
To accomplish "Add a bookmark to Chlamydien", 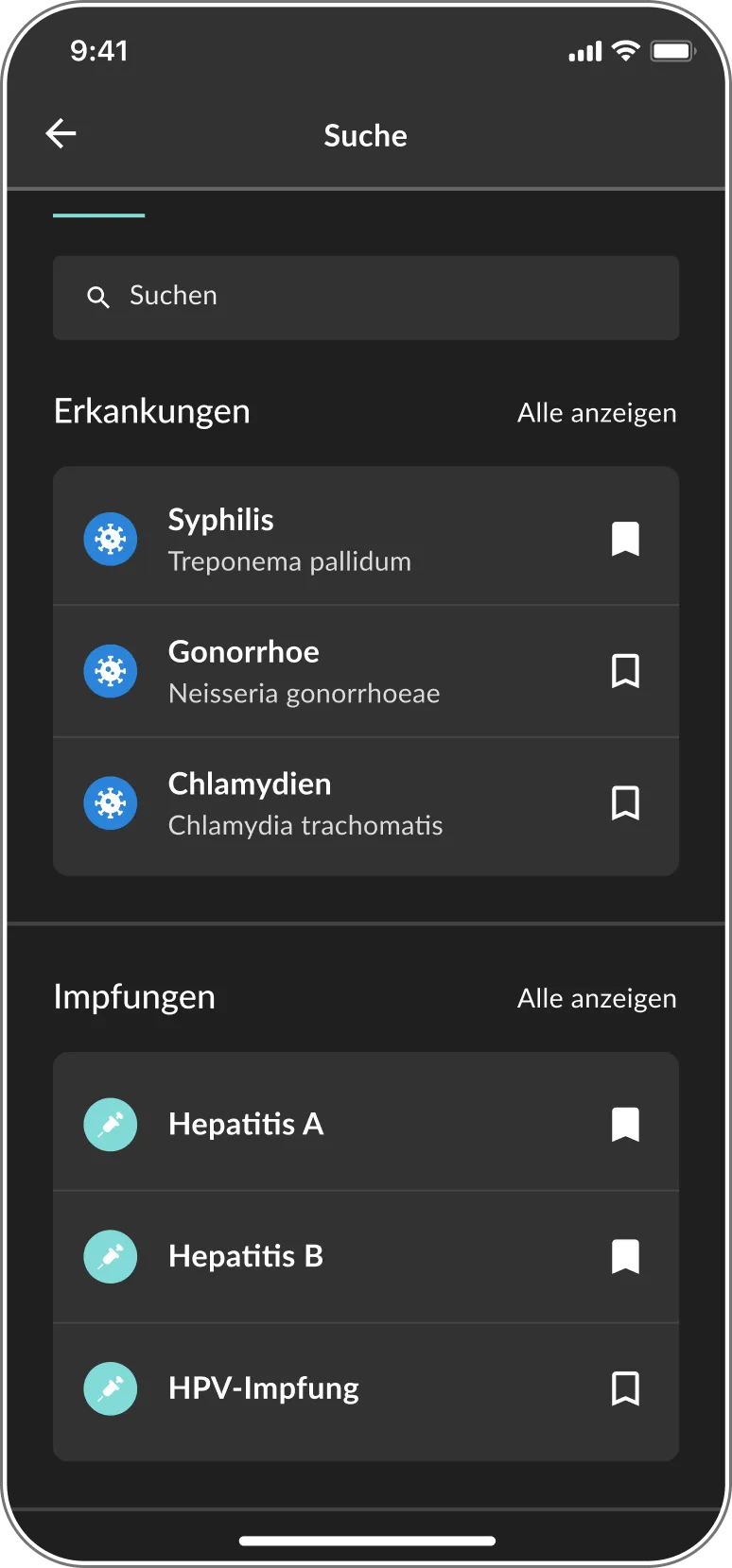I will 625,802.
